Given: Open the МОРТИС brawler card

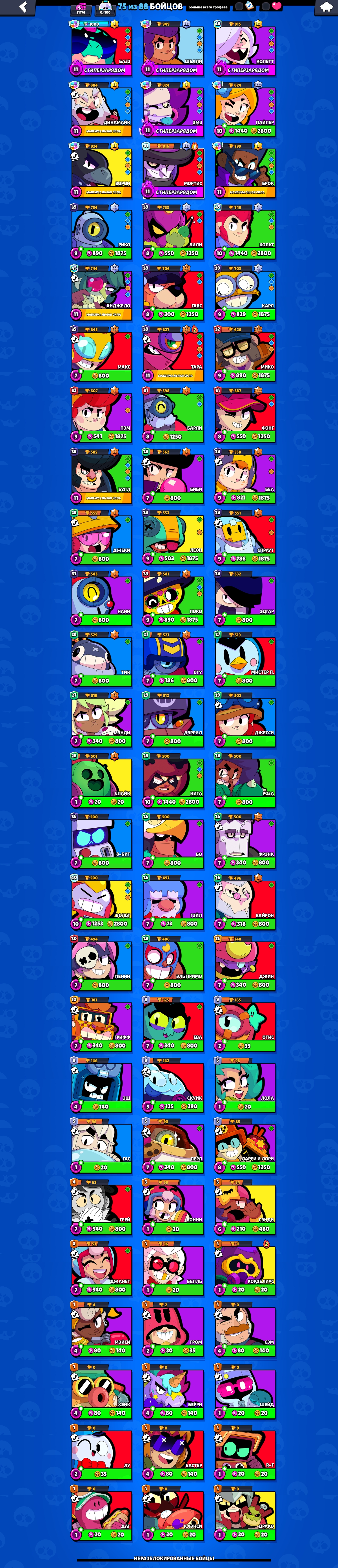Looking at the screenshot, I should pos(173,171).
